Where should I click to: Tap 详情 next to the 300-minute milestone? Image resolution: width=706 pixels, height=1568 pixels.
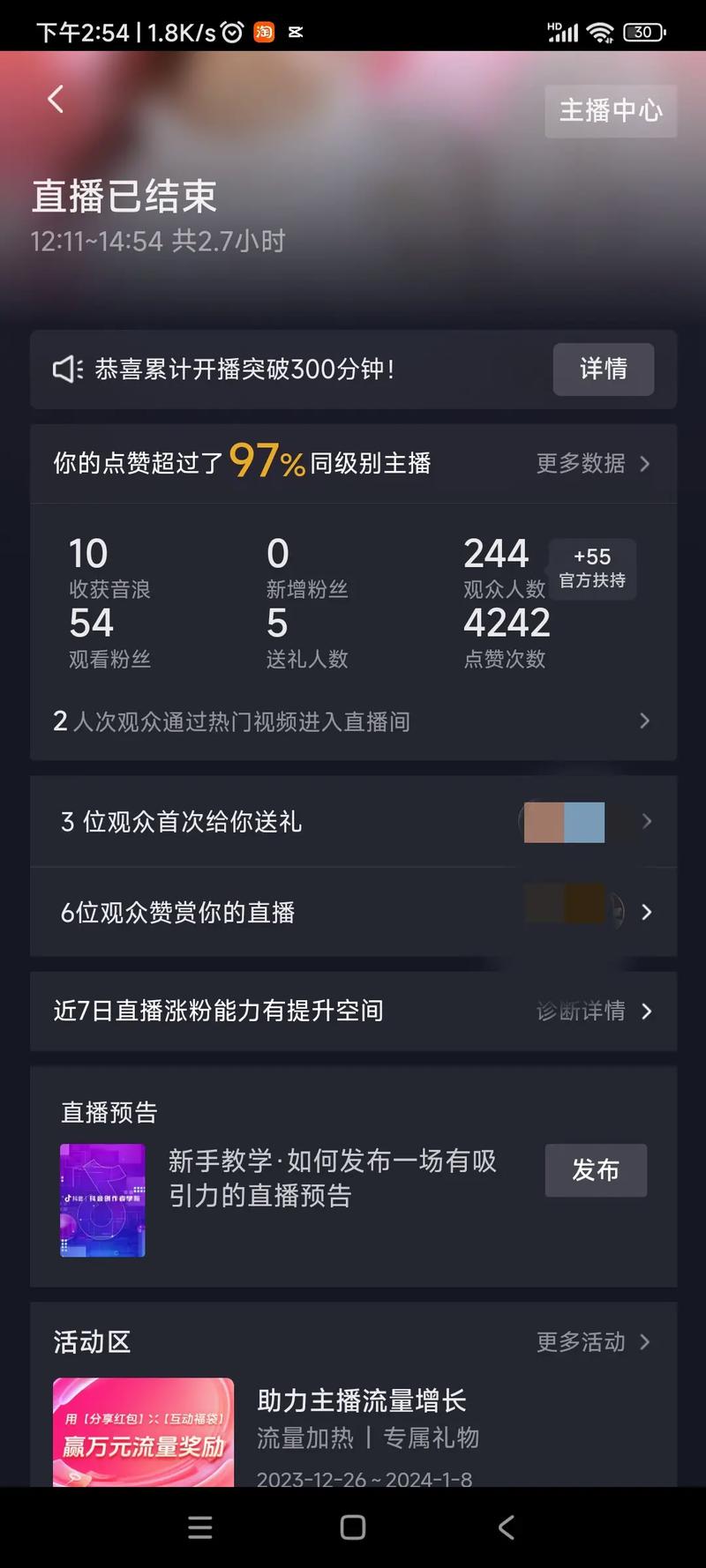[604, 370]
